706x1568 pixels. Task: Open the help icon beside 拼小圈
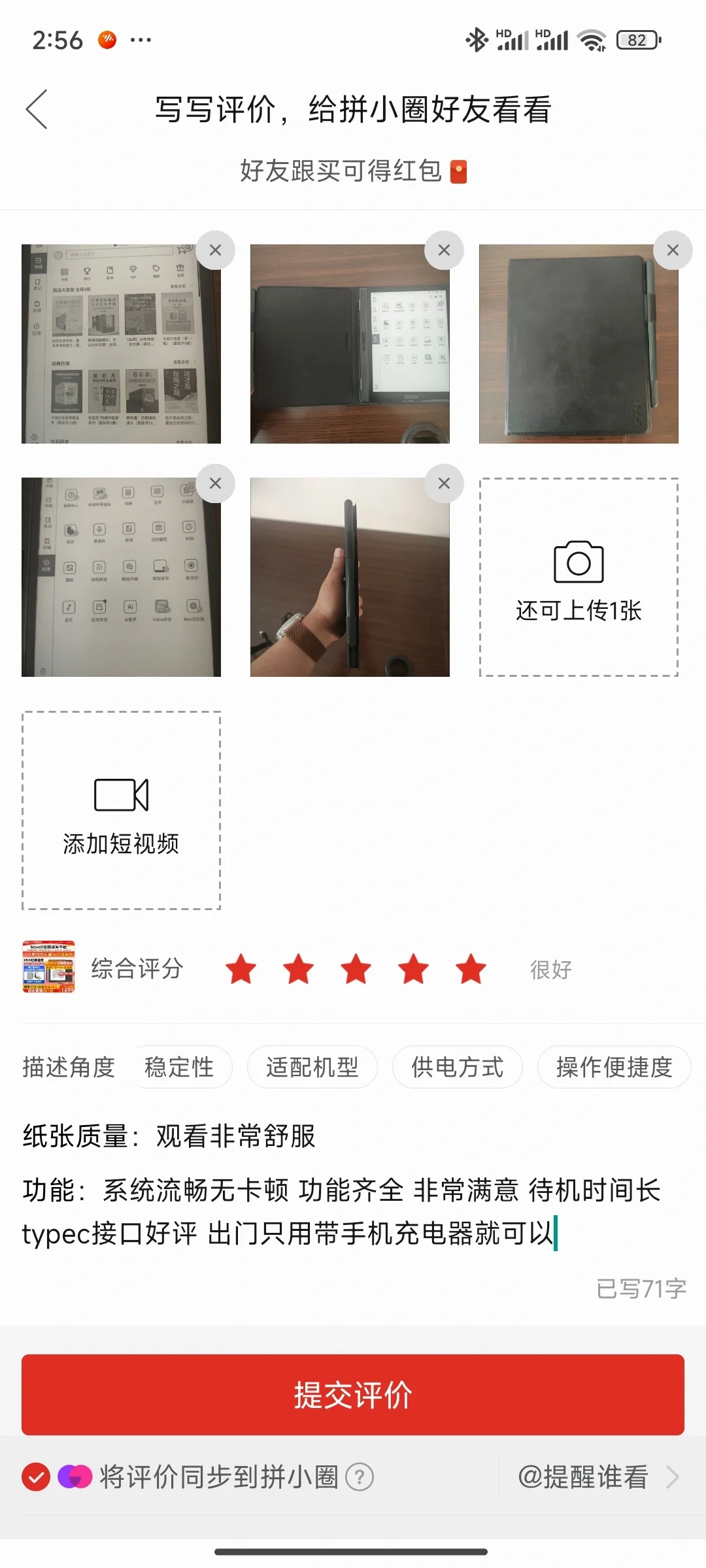coord(360,1477)
